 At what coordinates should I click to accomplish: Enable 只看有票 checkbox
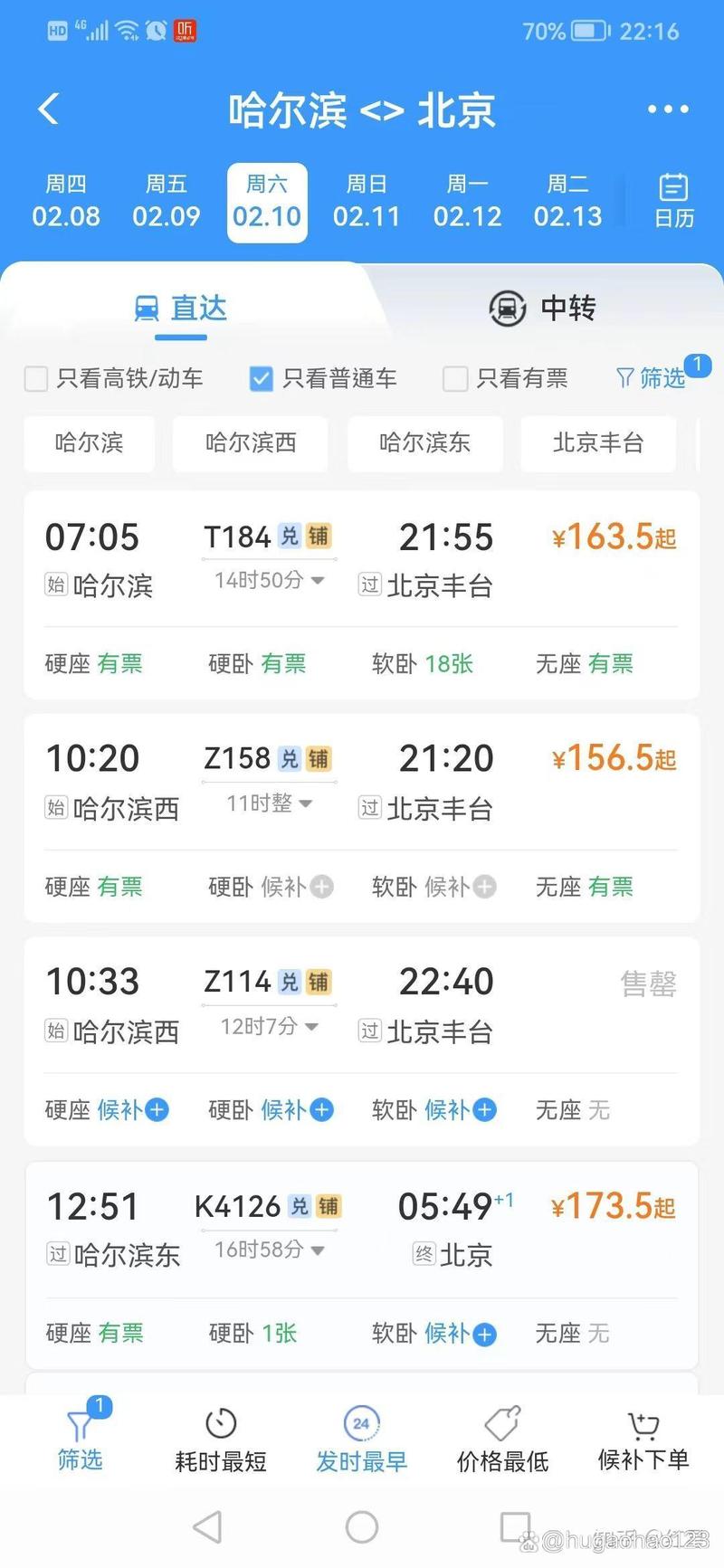coord(454,378)
